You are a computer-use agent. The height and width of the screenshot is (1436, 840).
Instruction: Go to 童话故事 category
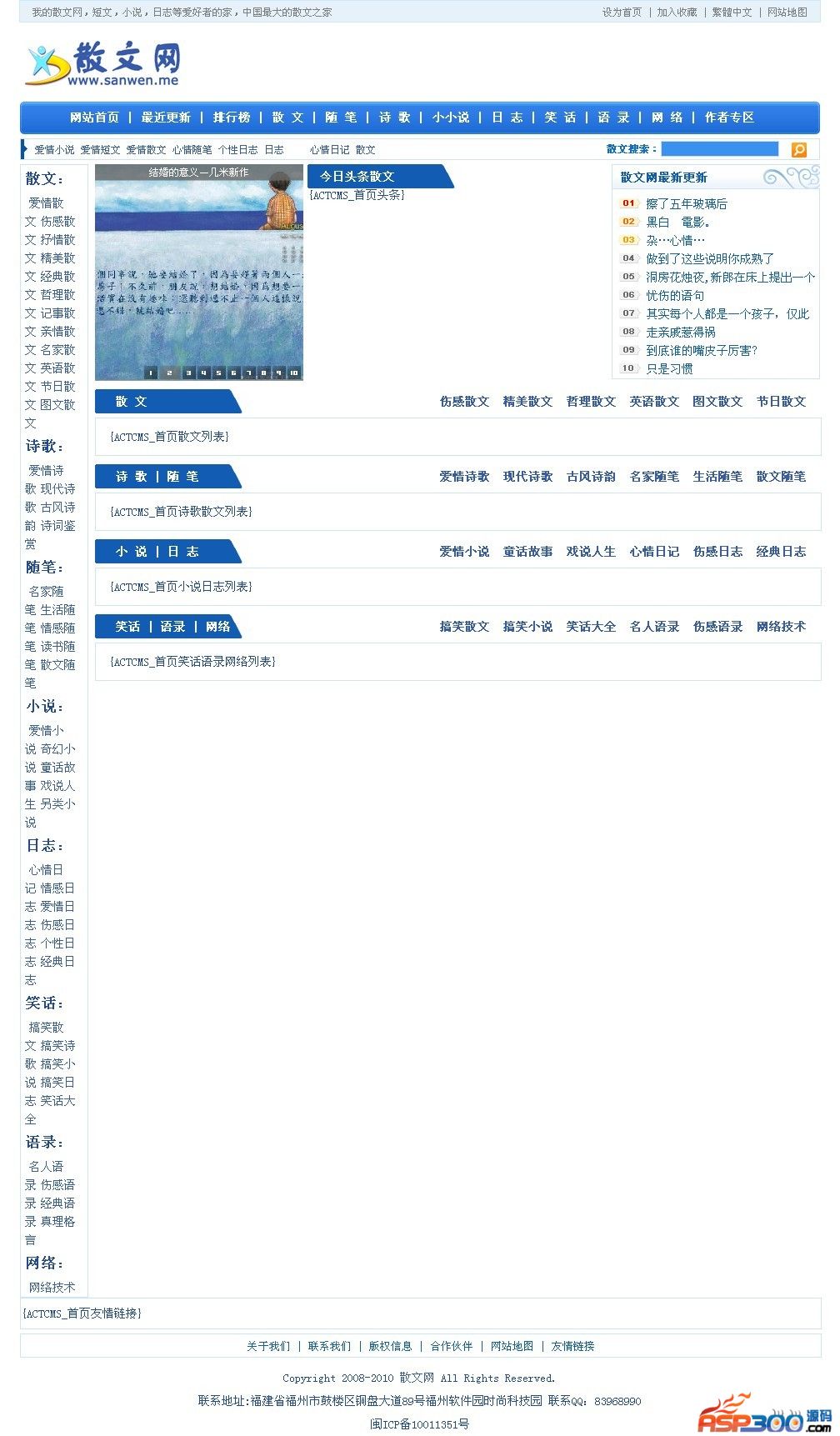(x=527, y=552)
